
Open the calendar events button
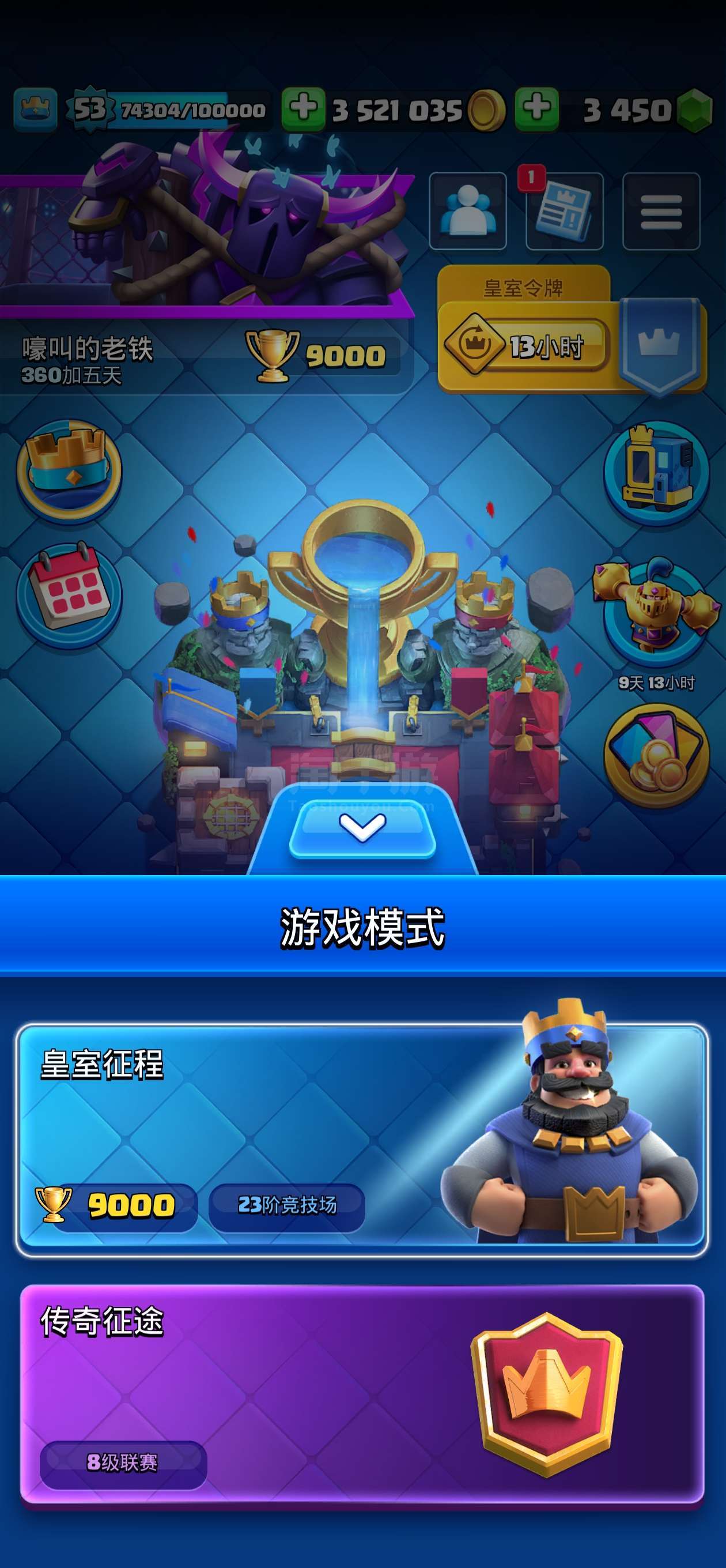tap(69, 595)
